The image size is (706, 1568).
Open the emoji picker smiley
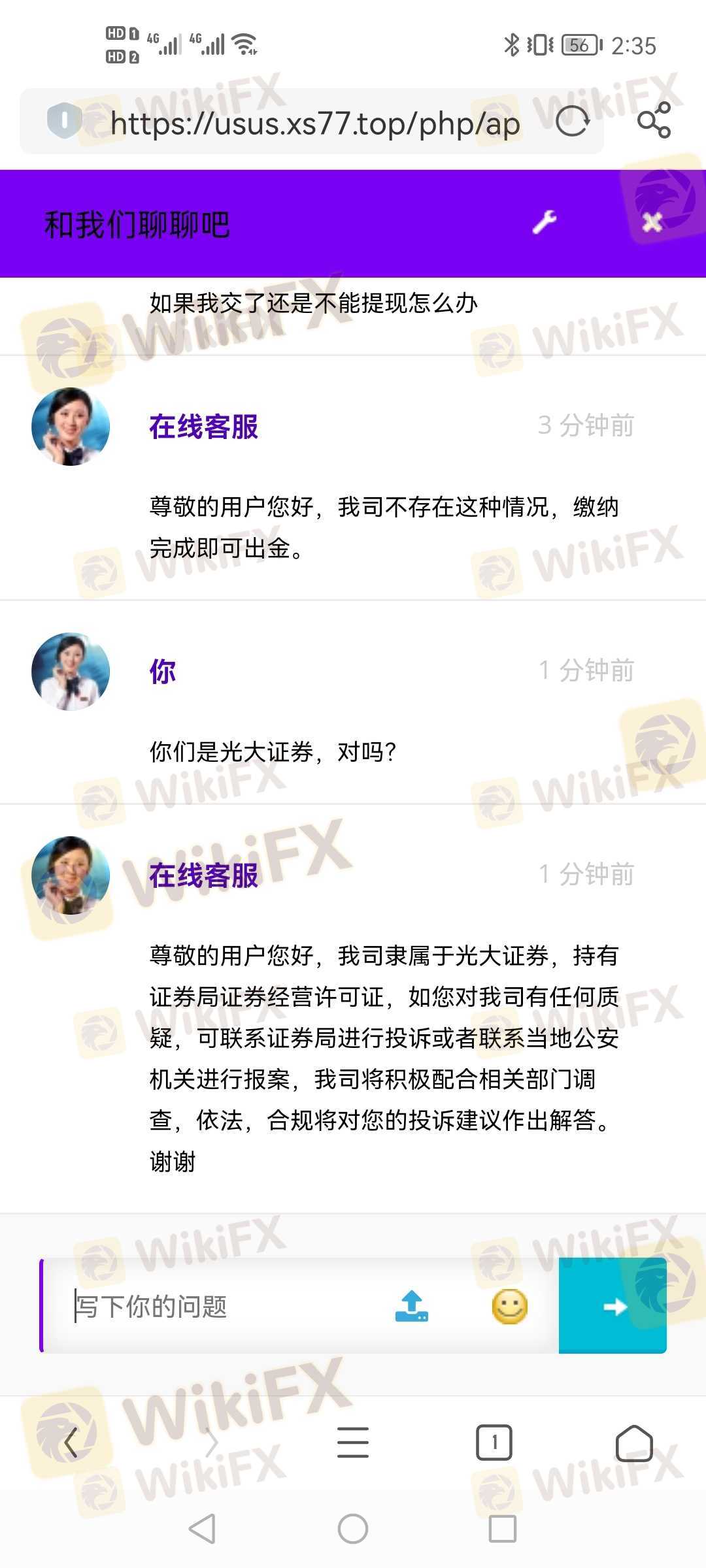[509, 1307]
